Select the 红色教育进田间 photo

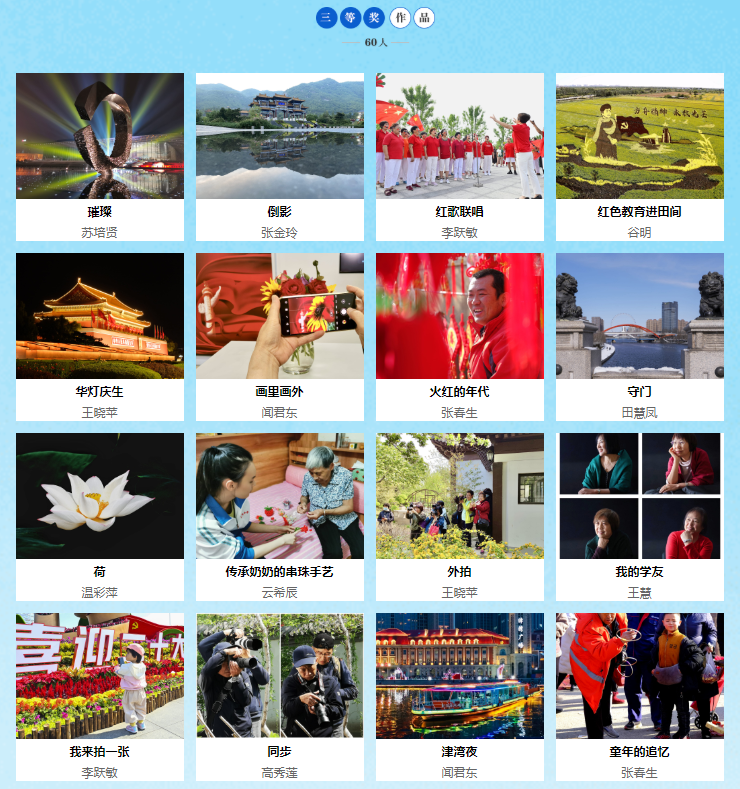(x=640, y=136)
